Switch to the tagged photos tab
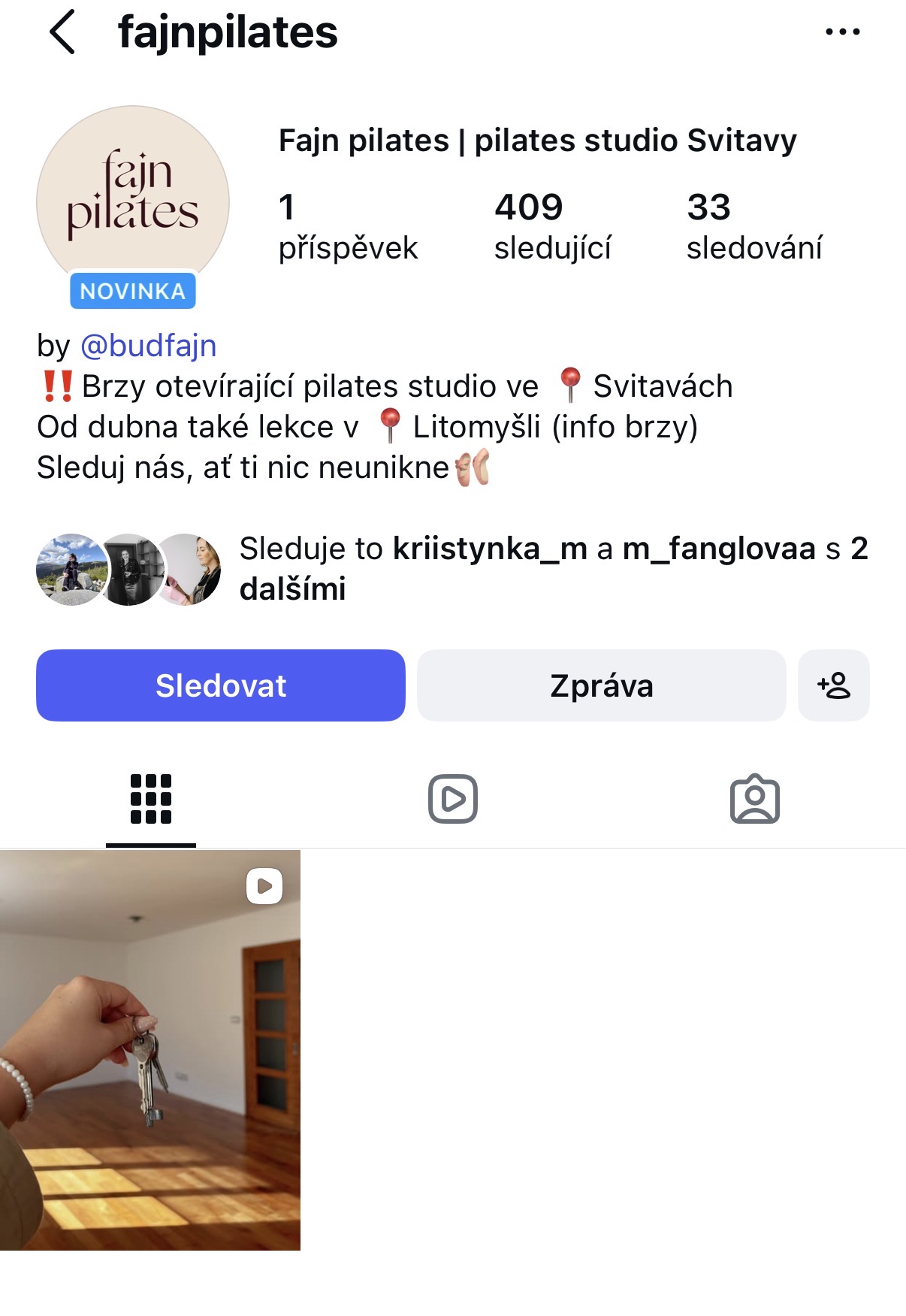Image resolution: width=906 pixels, height=1316 pixels. pyautogui.click(x=754, y=799)
